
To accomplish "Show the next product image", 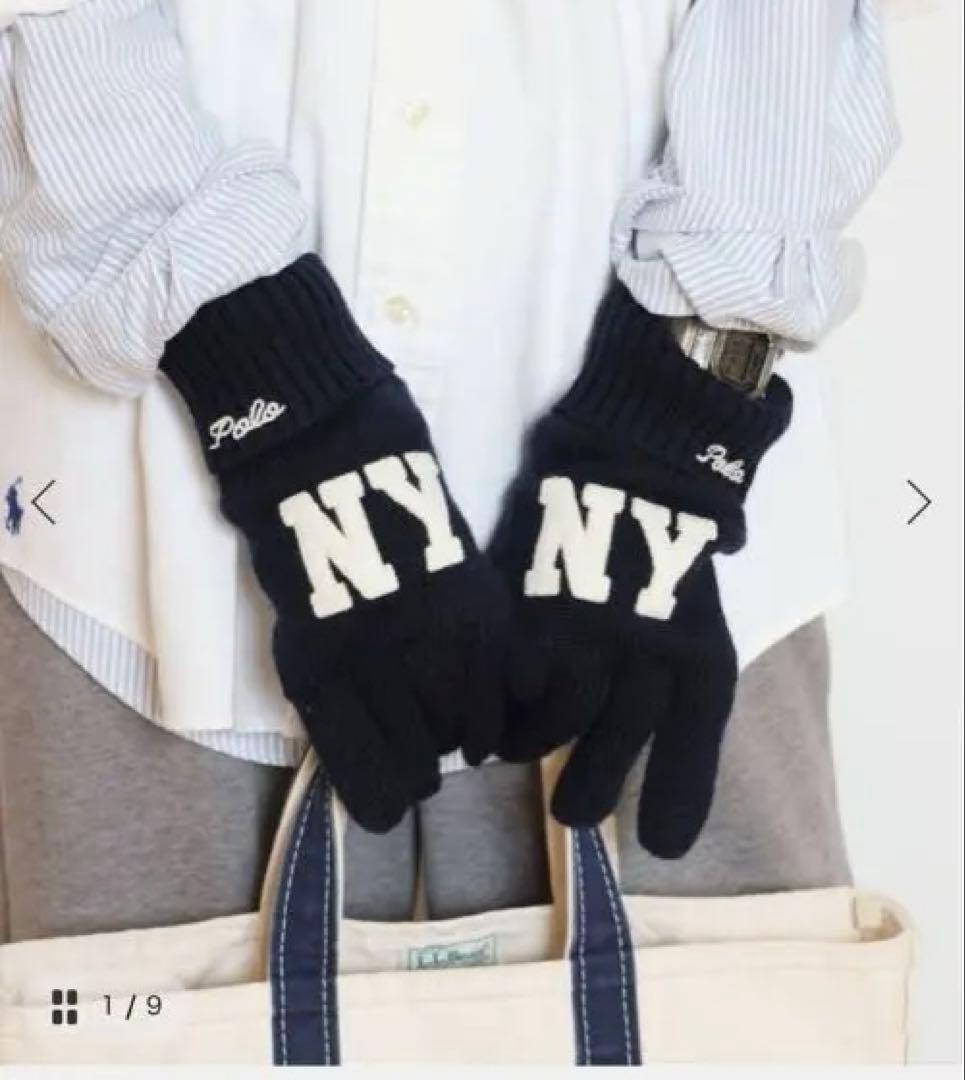I will point(918,502).
